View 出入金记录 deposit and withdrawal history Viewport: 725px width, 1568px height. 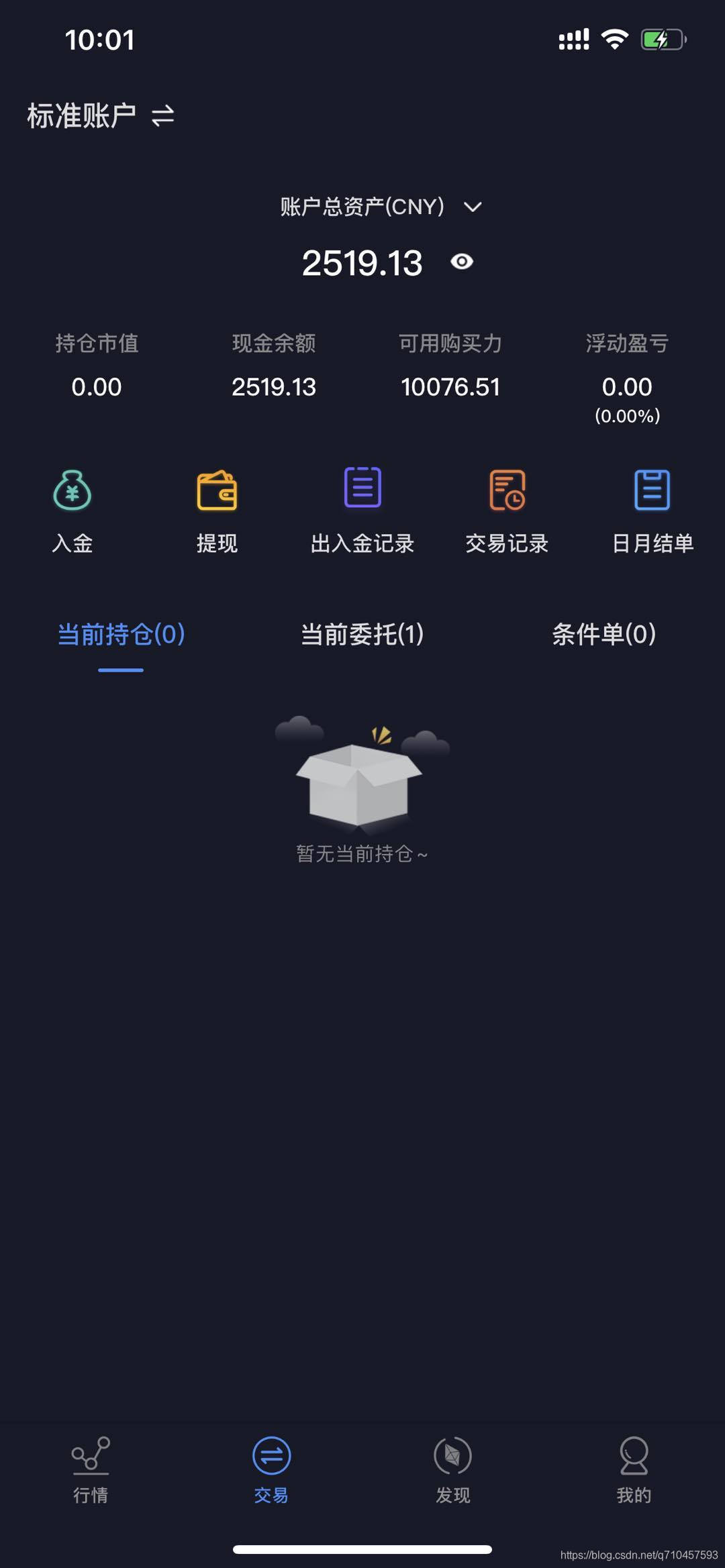tap(362, 510)
